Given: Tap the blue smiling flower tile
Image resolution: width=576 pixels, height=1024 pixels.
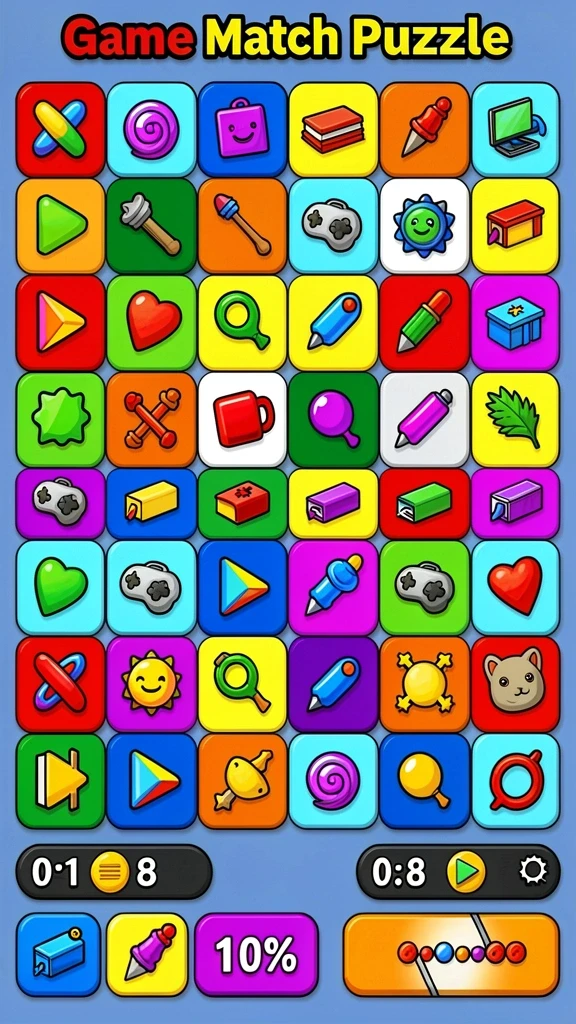Looking at the screenshot, I should (424, 225).
